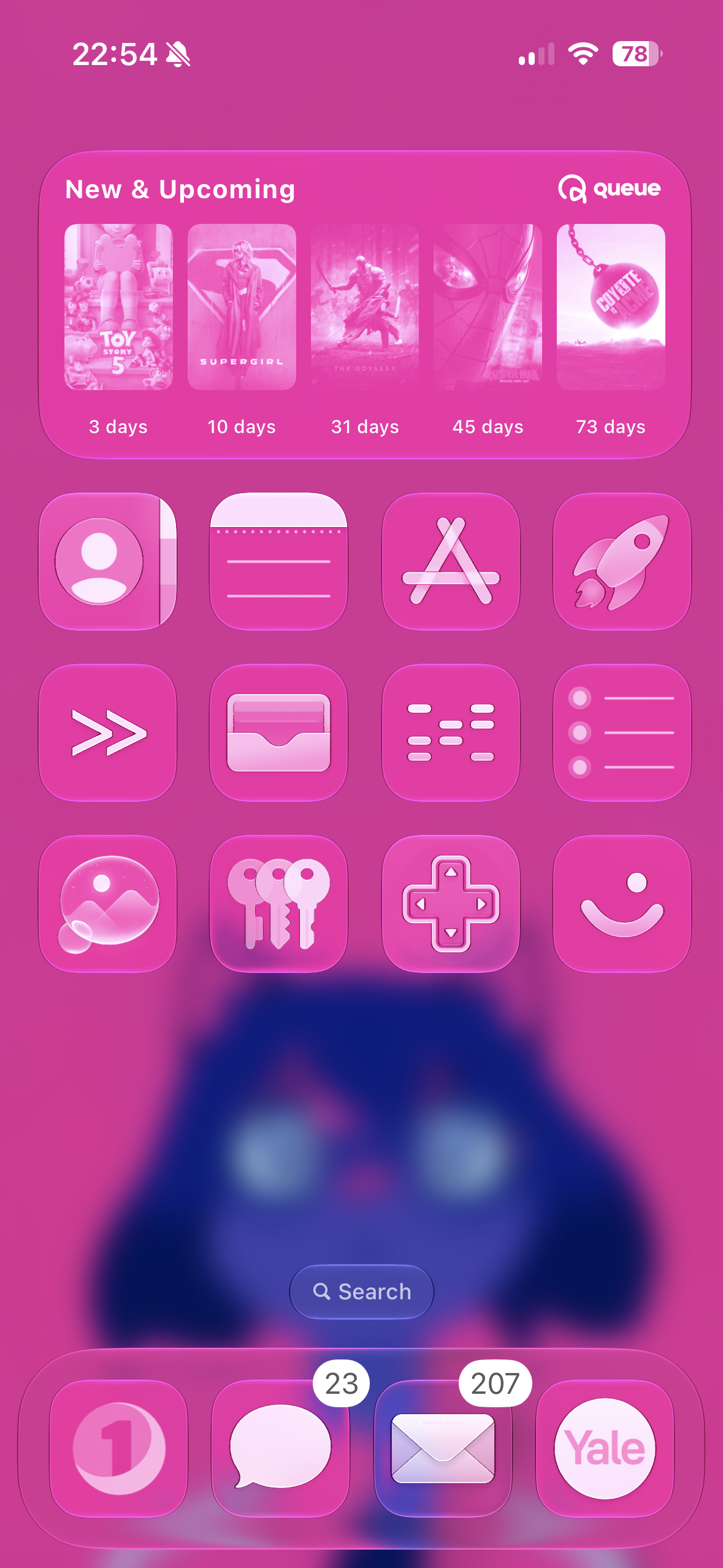Open the app with dashed bars icon

[451, 732]
